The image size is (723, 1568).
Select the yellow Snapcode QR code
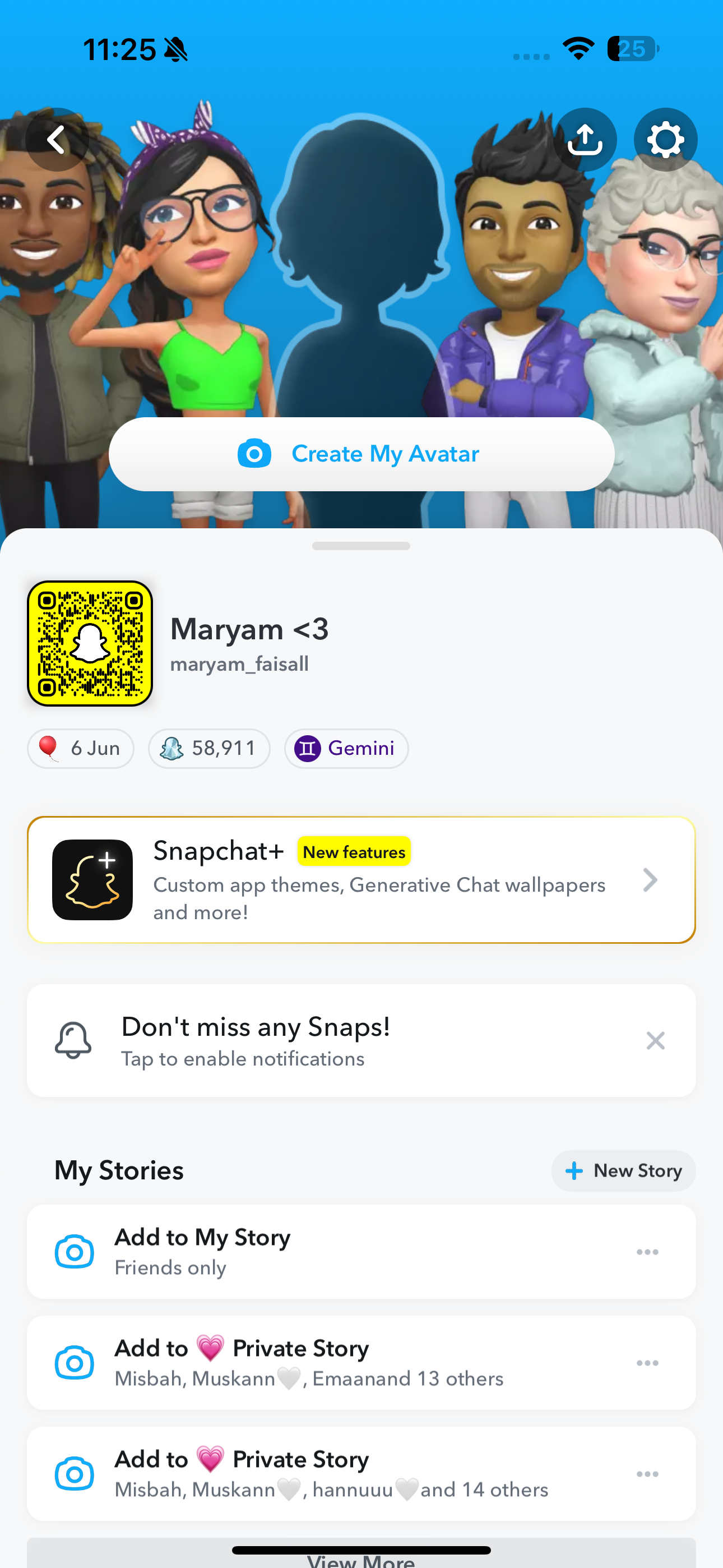(91, 642)
